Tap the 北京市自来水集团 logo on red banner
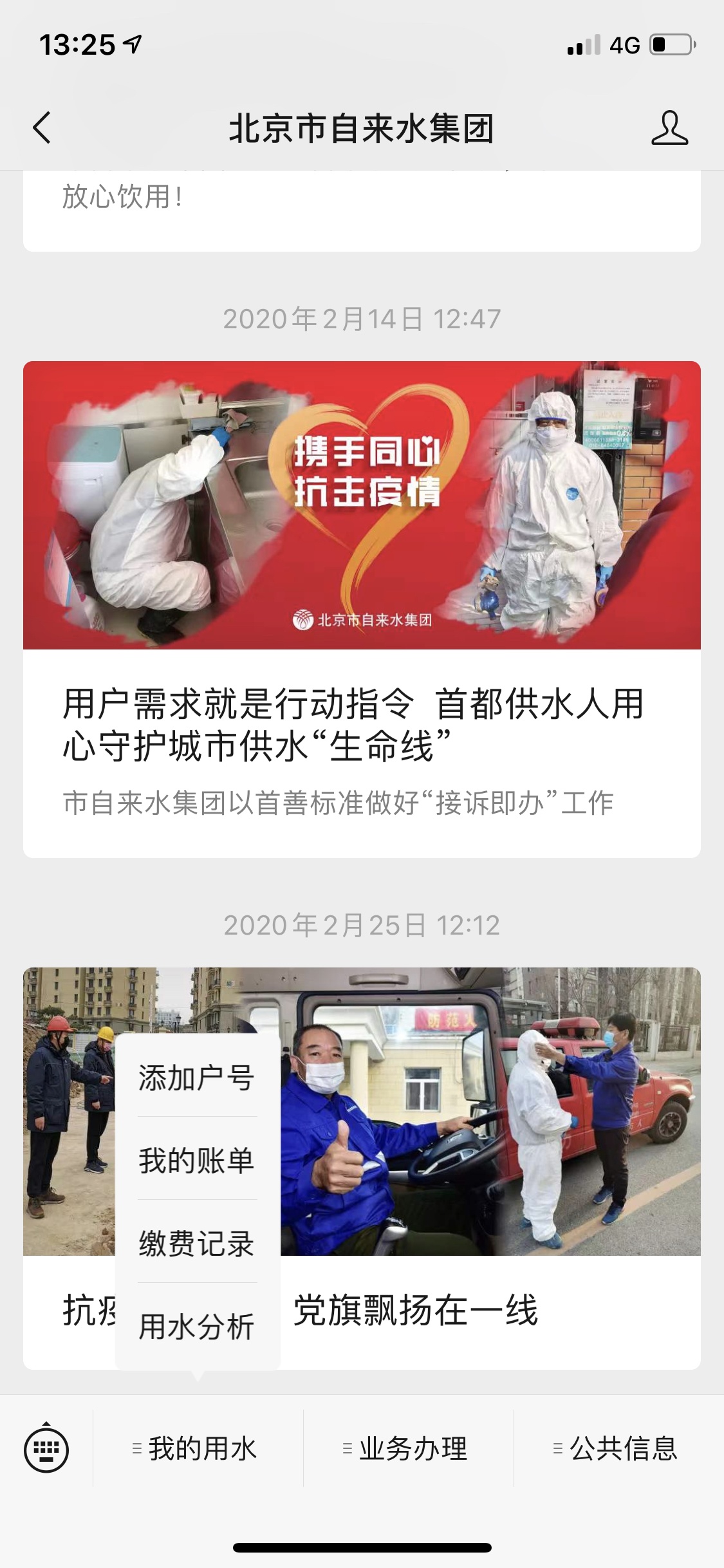This screenshot has height=1568, width=724. pyautogui.click(x=362, y=620)
